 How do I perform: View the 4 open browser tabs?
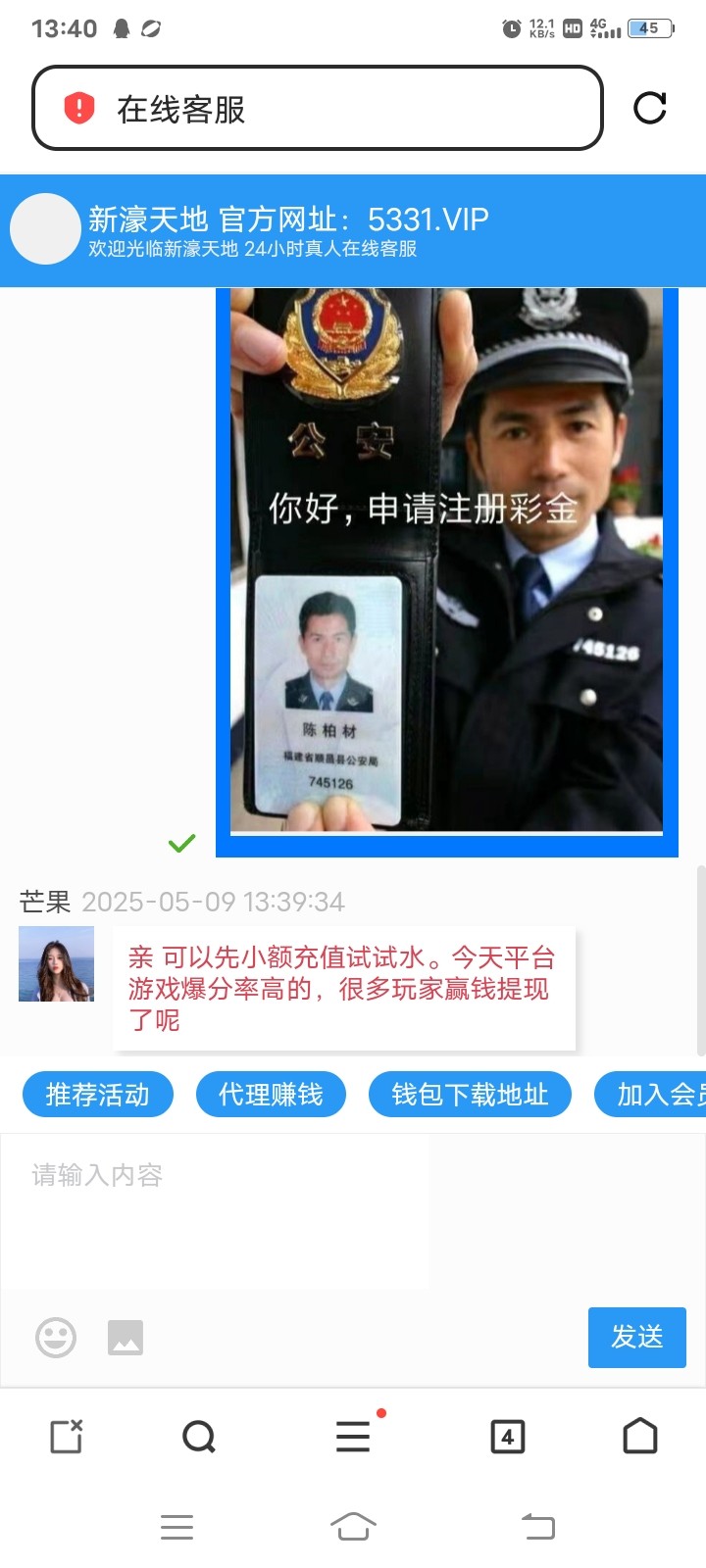click(507, 1437)
